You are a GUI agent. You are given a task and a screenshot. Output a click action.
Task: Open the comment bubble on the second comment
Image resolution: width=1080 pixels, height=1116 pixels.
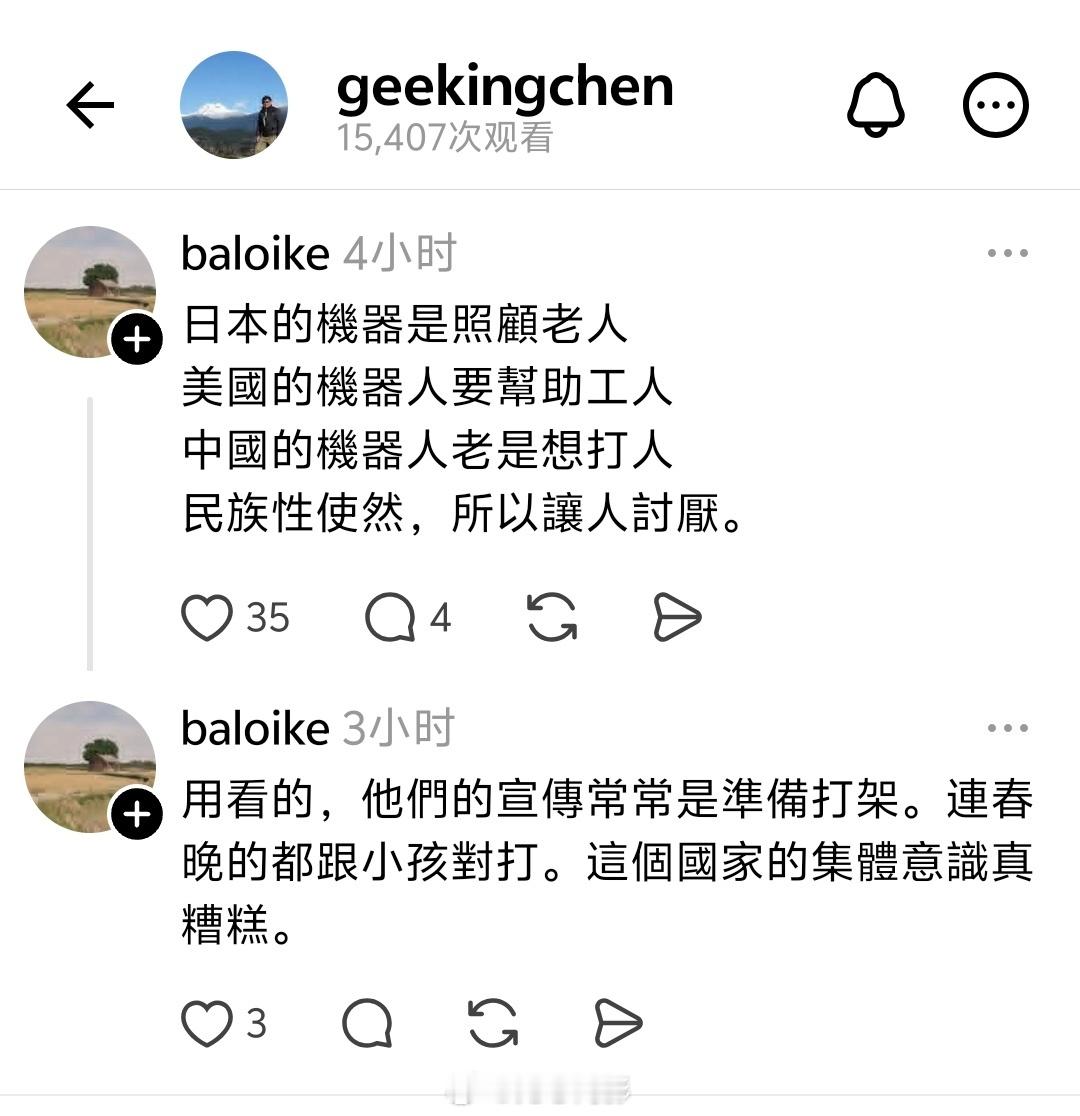(368, 1022)
